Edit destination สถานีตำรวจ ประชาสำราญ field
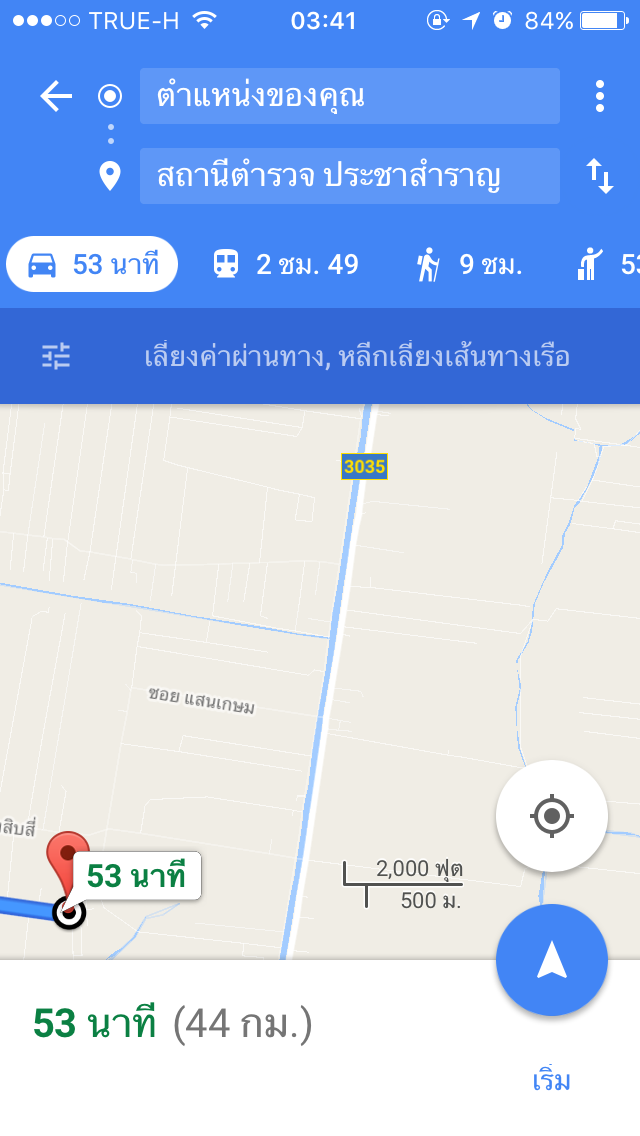Viewport: 640px width, 1136px height. pyautogui.click(x=349, y=176)
